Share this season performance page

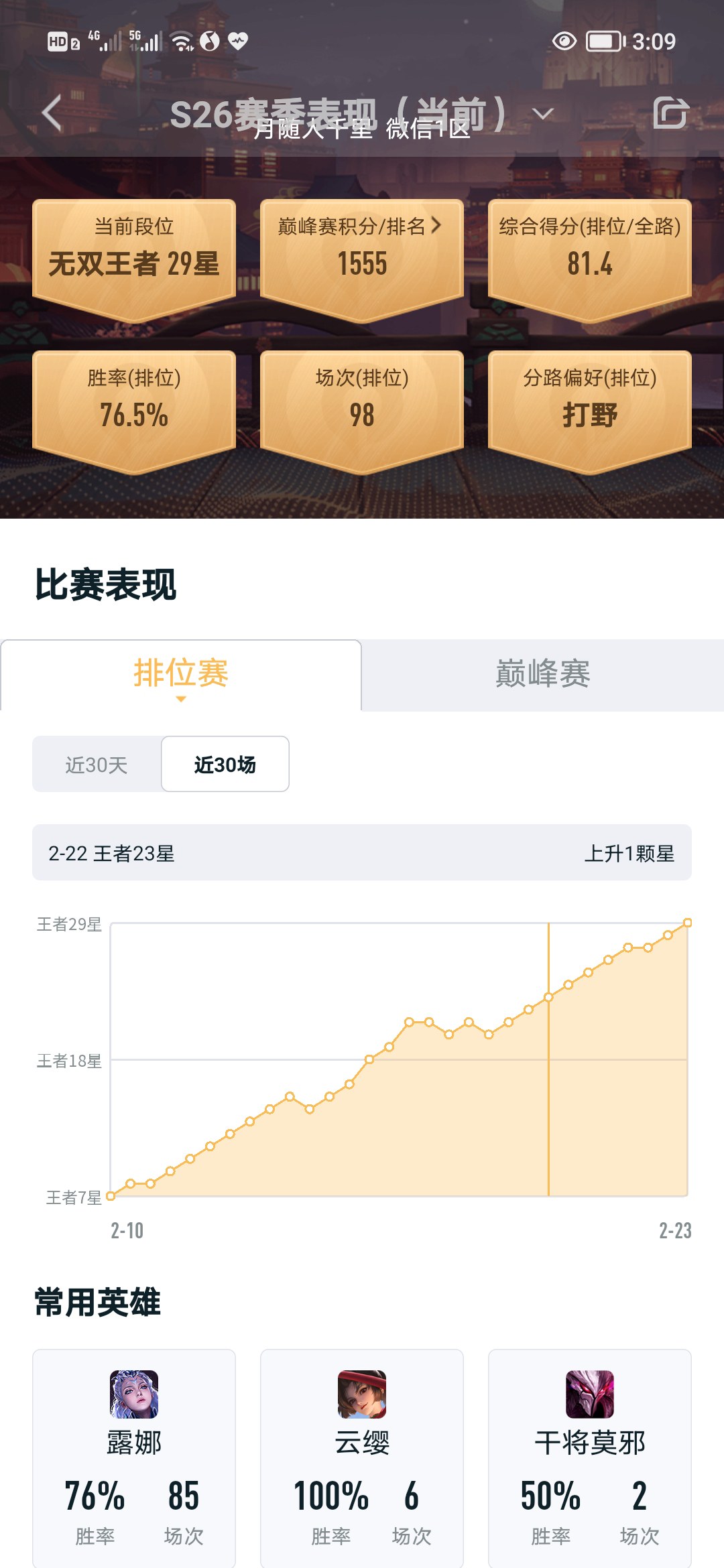pos(671,113)
